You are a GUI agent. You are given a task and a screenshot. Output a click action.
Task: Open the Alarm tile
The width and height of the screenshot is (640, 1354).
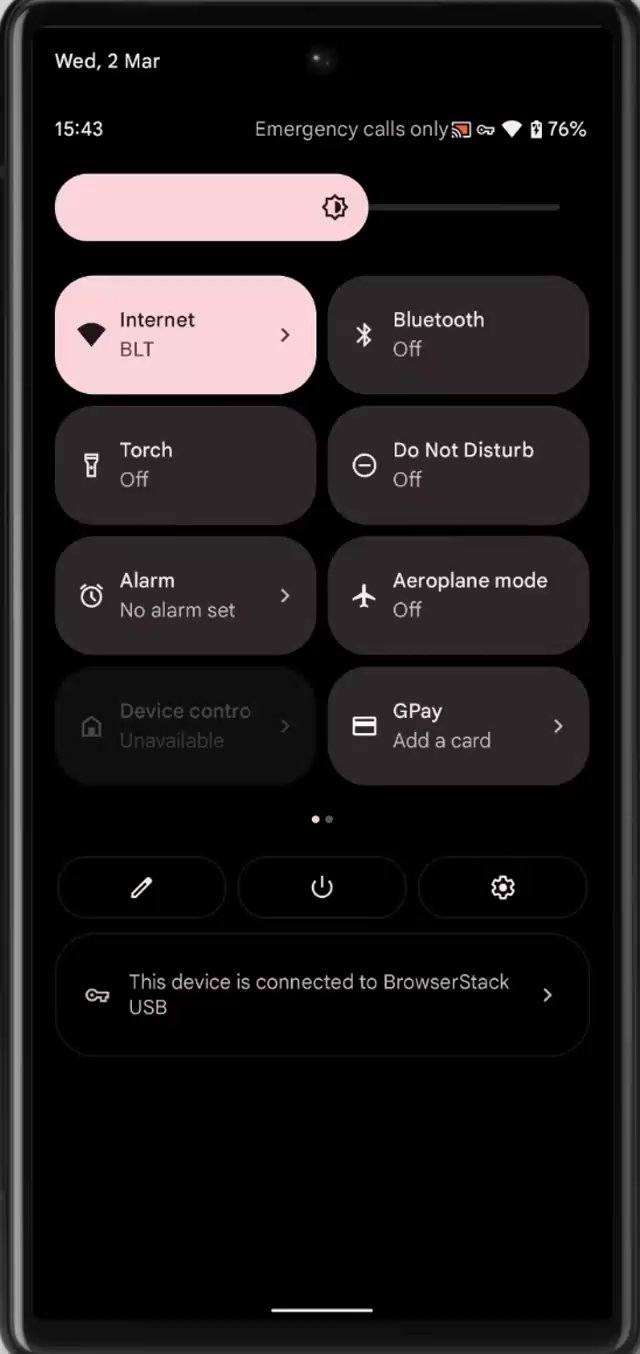coord(185,596)
